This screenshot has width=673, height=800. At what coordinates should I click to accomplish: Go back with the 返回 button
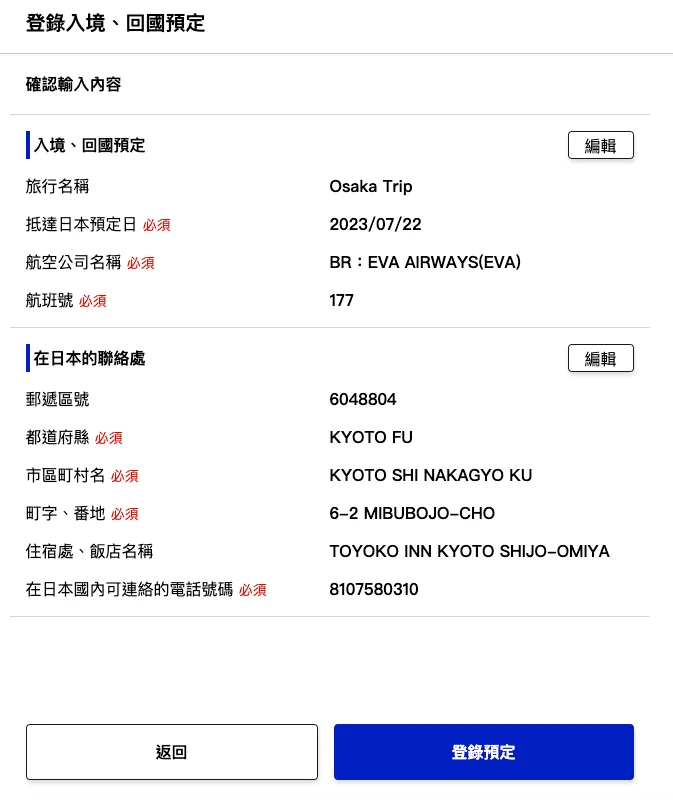[x=172, y=752]
